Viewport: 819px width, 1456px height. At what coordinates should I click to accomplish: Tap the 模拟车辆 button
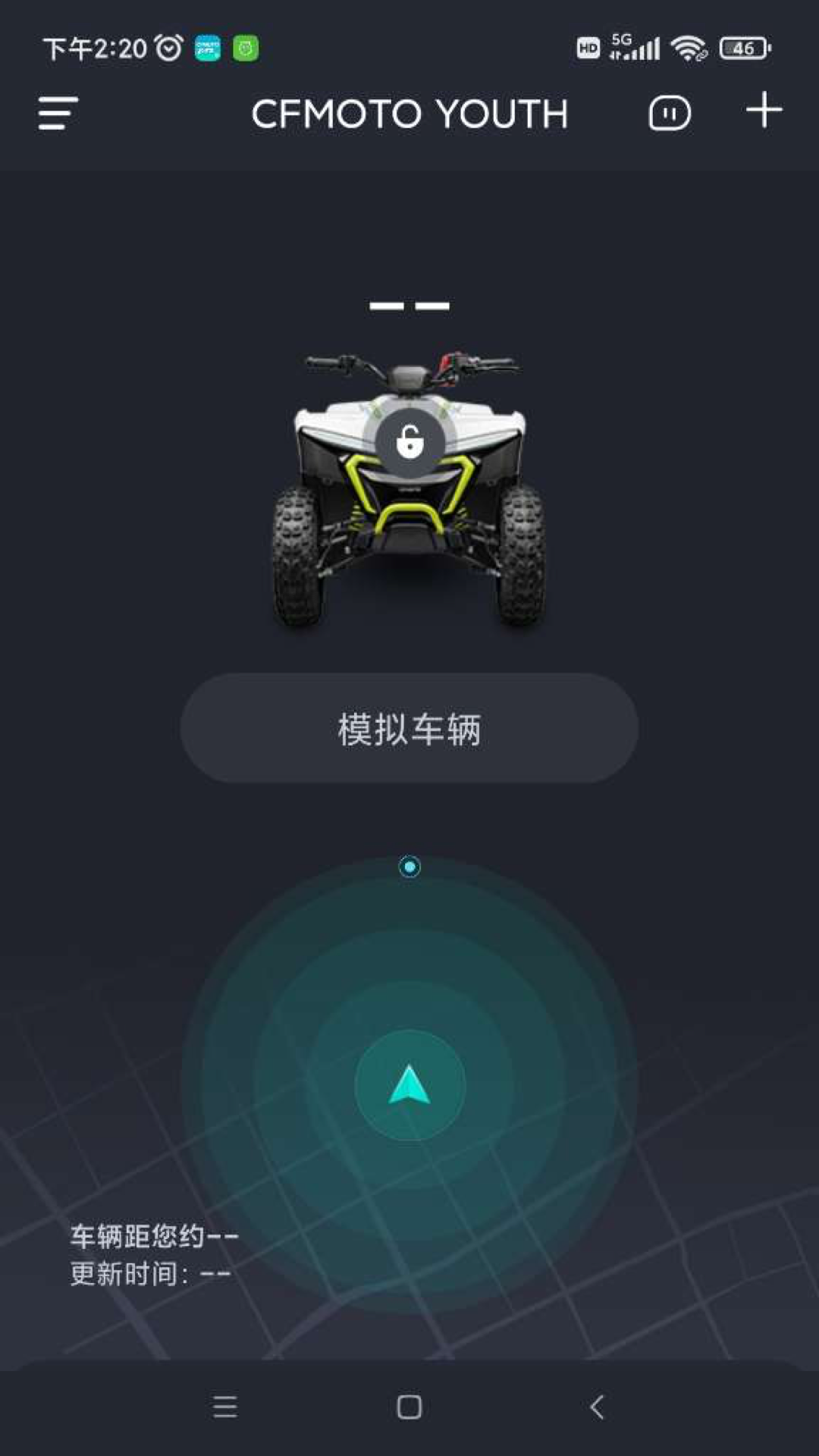pyautogui.click(x=409, y=729)
